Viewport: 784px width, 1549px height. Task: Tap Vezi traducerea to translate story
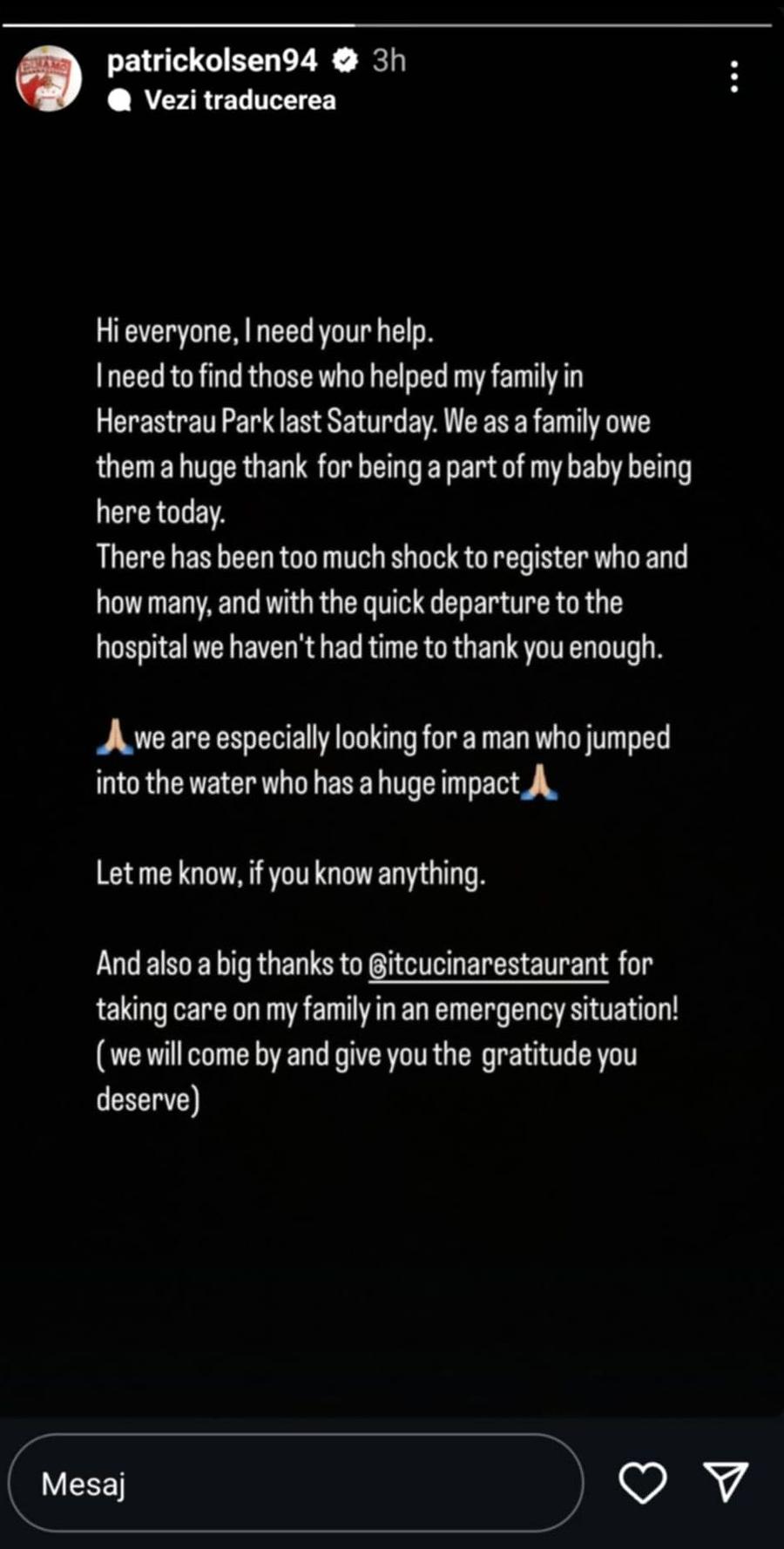coord(222,100)
